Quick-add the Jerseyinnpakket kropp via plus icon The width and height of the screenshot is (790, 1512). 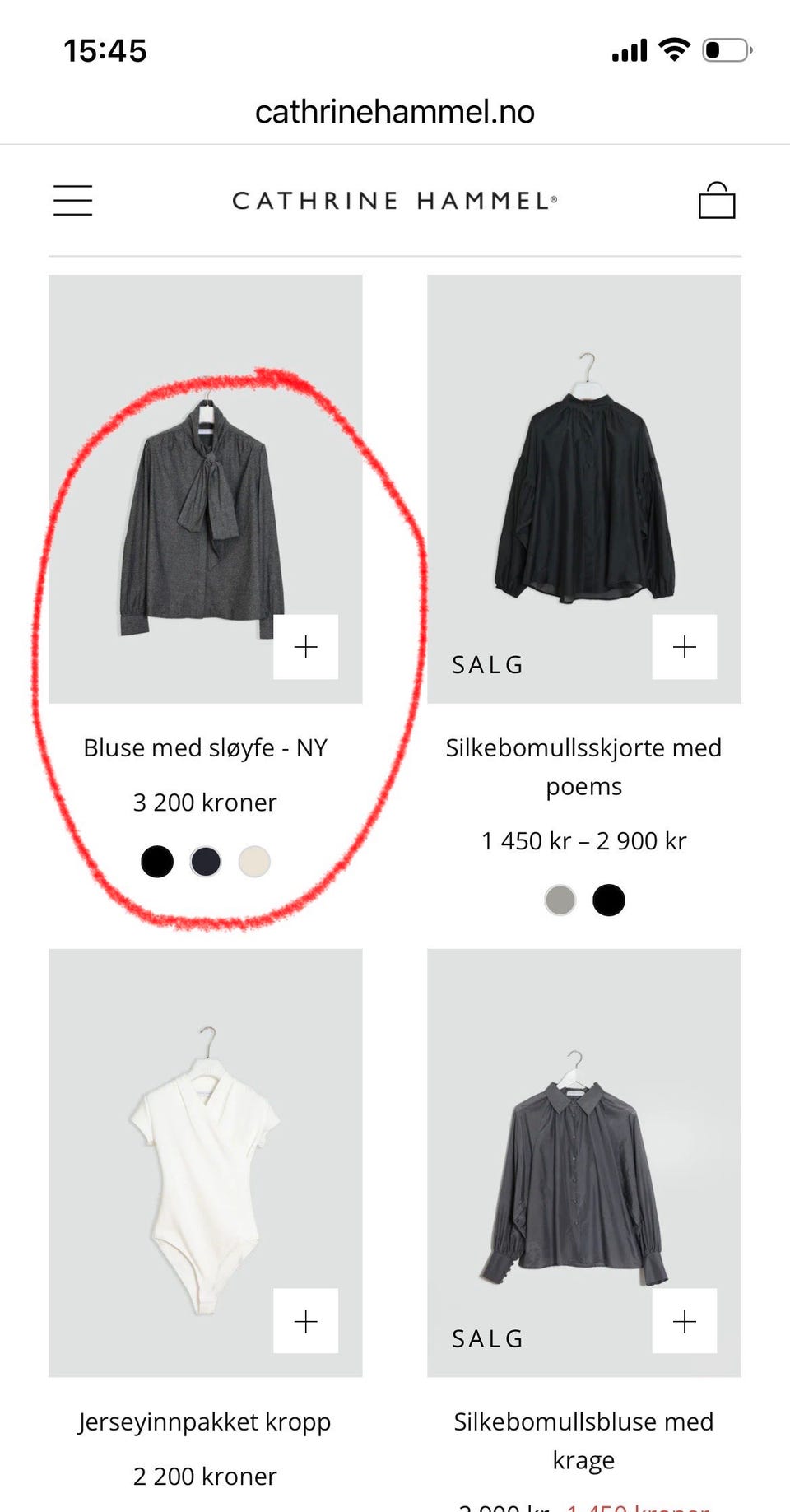coord(305,1322)
